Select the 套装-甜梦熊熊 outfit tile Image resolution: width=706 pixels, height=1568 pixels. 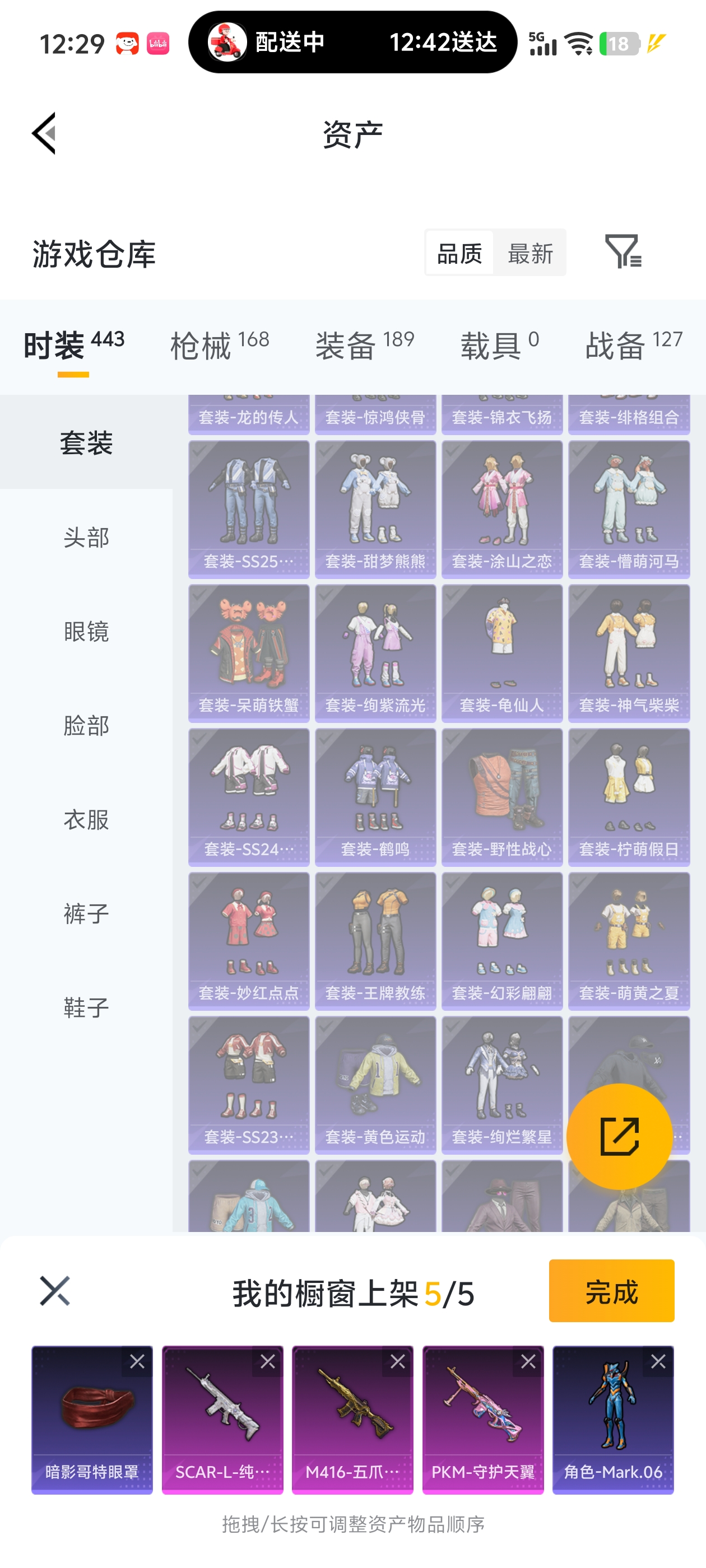[375, 509]
